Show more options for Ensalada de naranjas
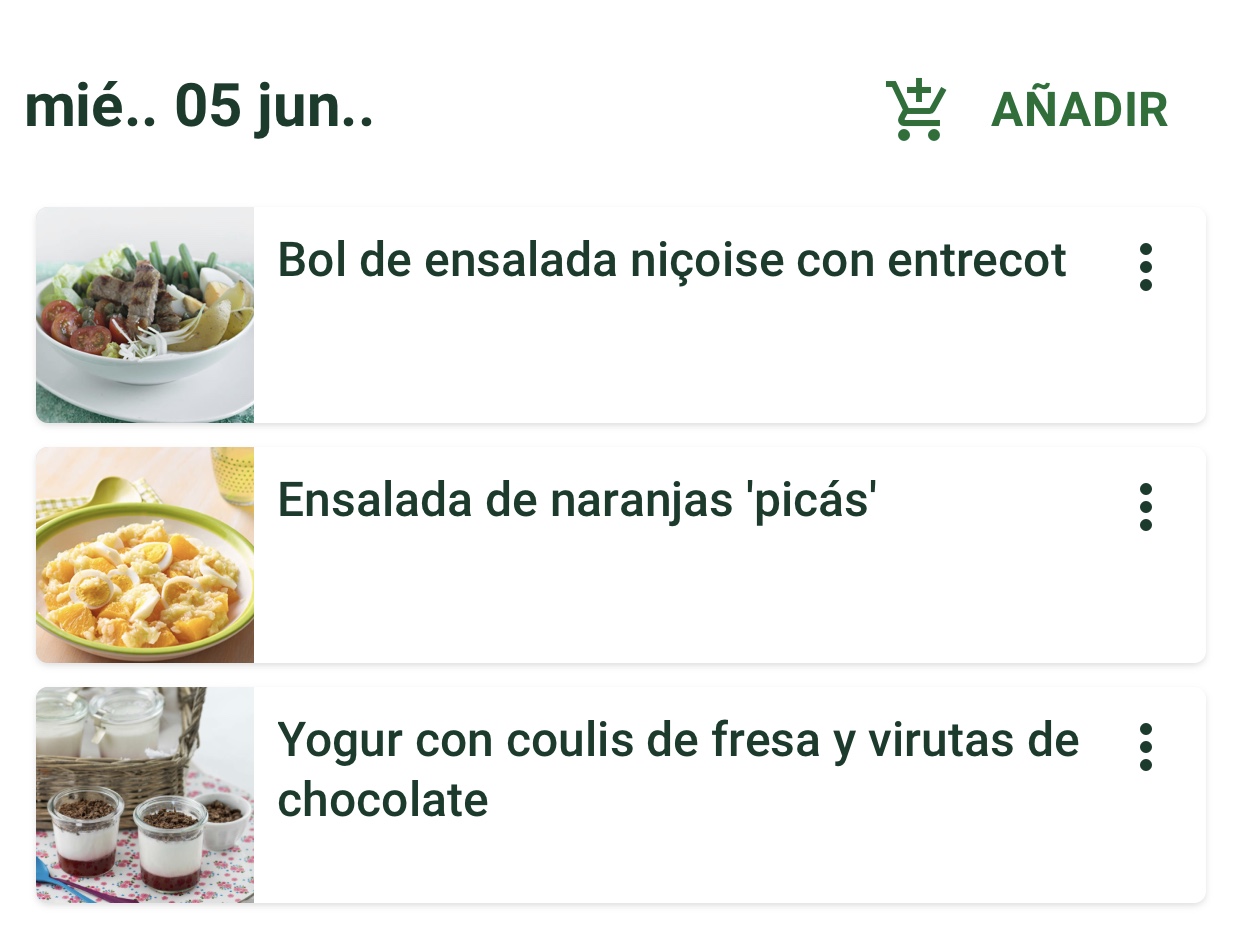 1146,507
